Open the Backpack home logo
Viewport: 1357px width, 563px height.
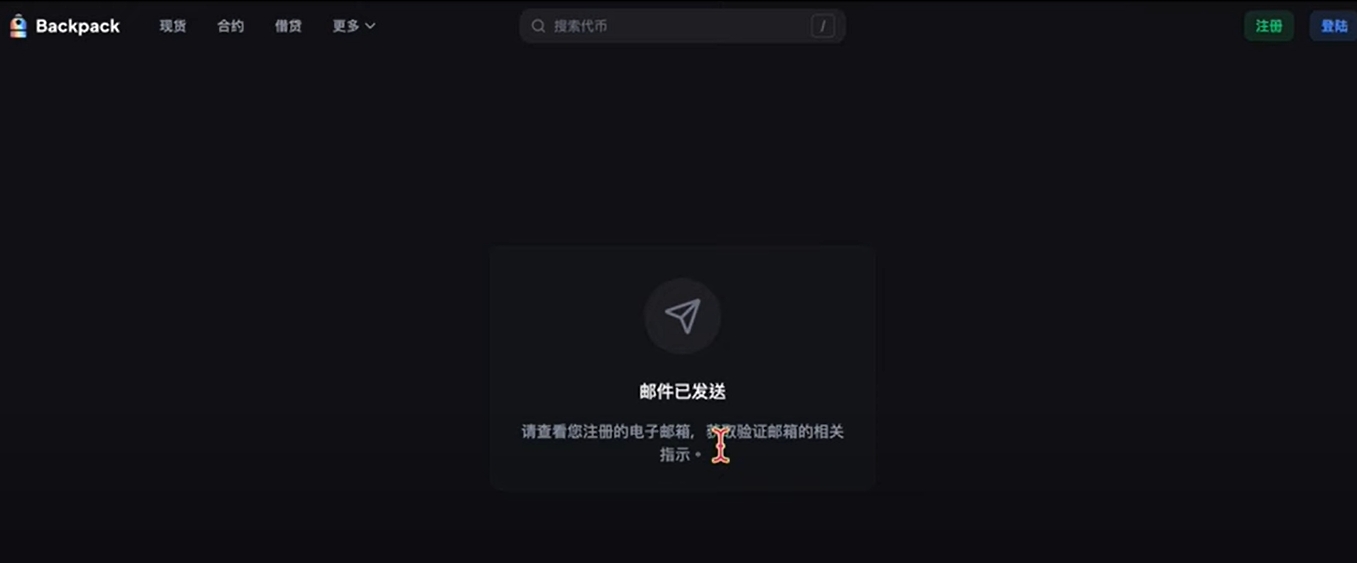(65, 26)
